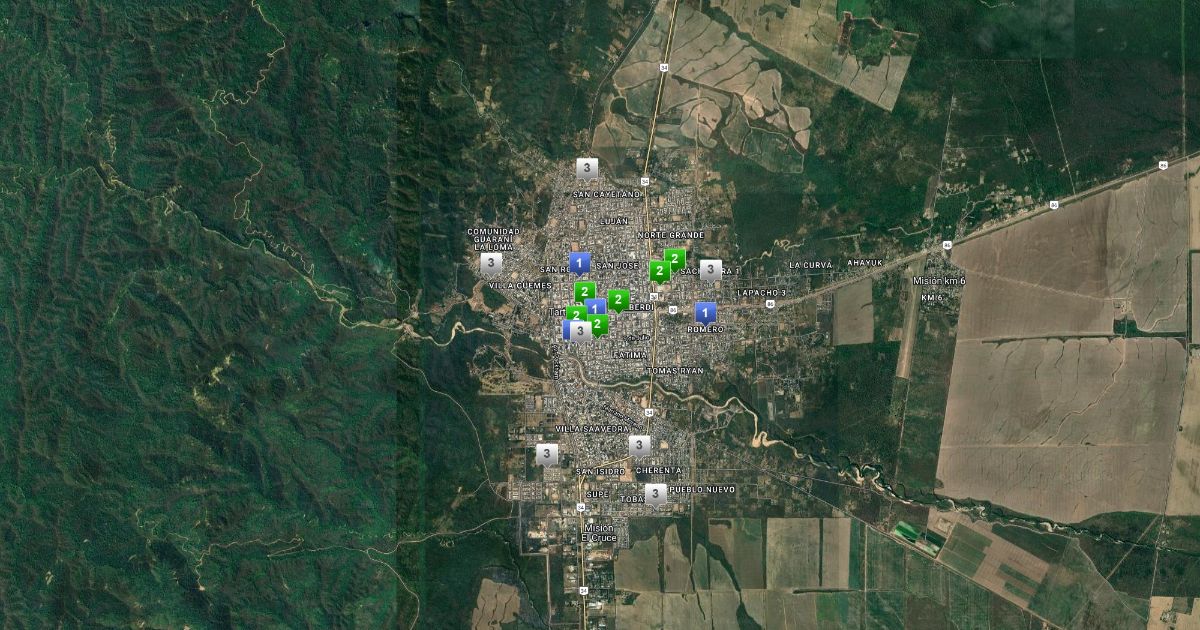Tap the blue 1 marker above Romero
This screenshot has width=1200, height=630.
(x=705, y=312)
